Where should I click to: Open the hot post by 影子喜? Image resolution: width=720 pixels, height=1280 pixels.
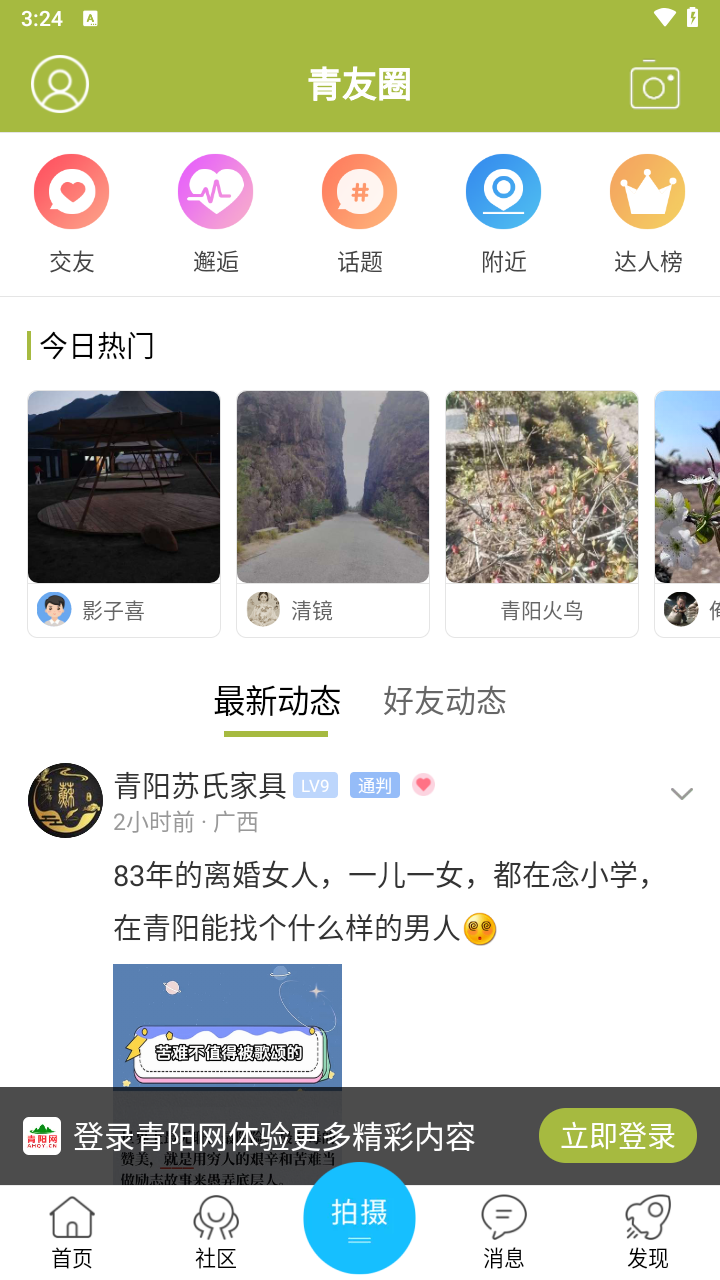pos(124,488)
